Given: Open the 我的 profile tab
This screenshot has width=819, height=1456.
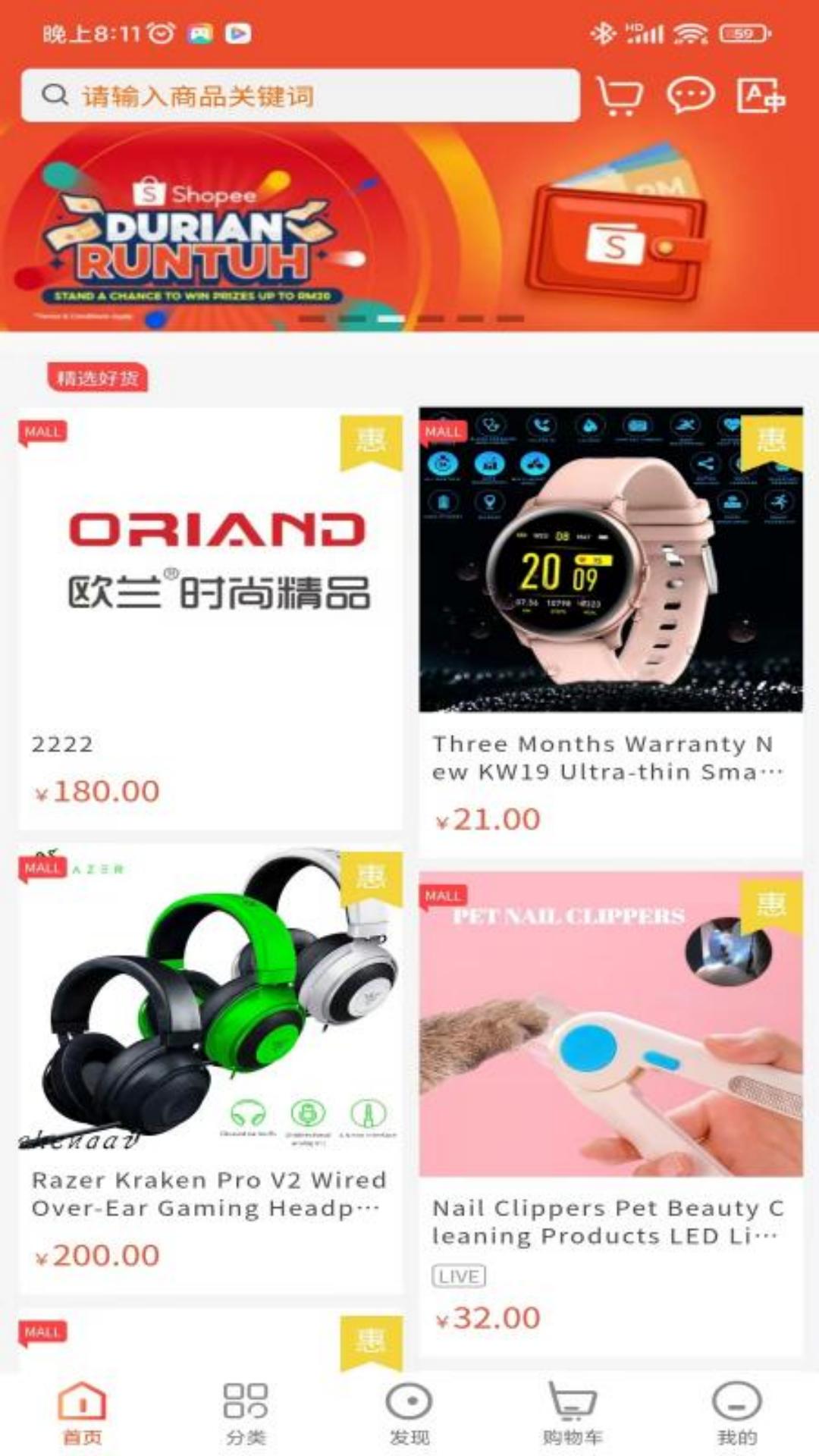Looking at the screenshot, I should click(x=737, y=1414).
